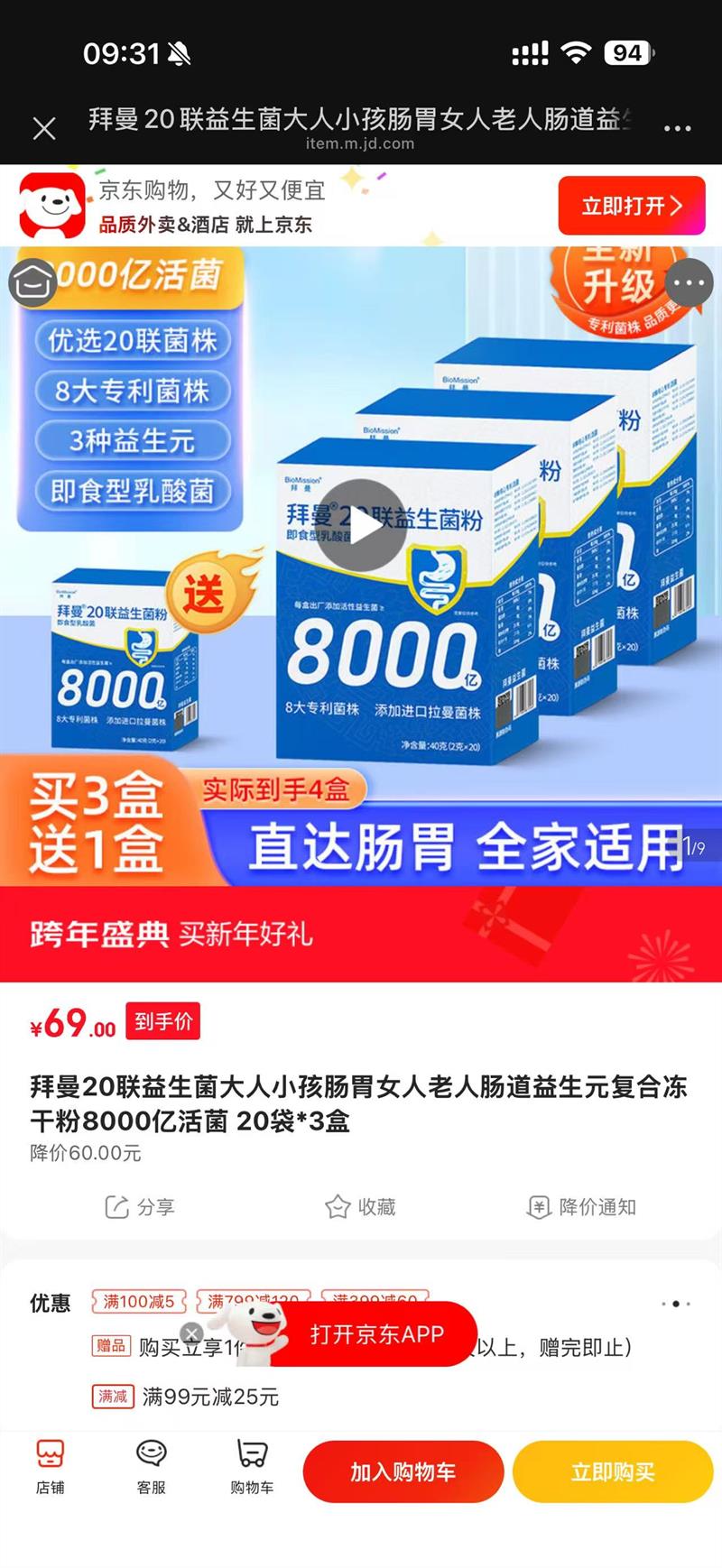Close the webpage with the X button
This screenshot has width=722, height=1568.
click(x=43, y=129)
